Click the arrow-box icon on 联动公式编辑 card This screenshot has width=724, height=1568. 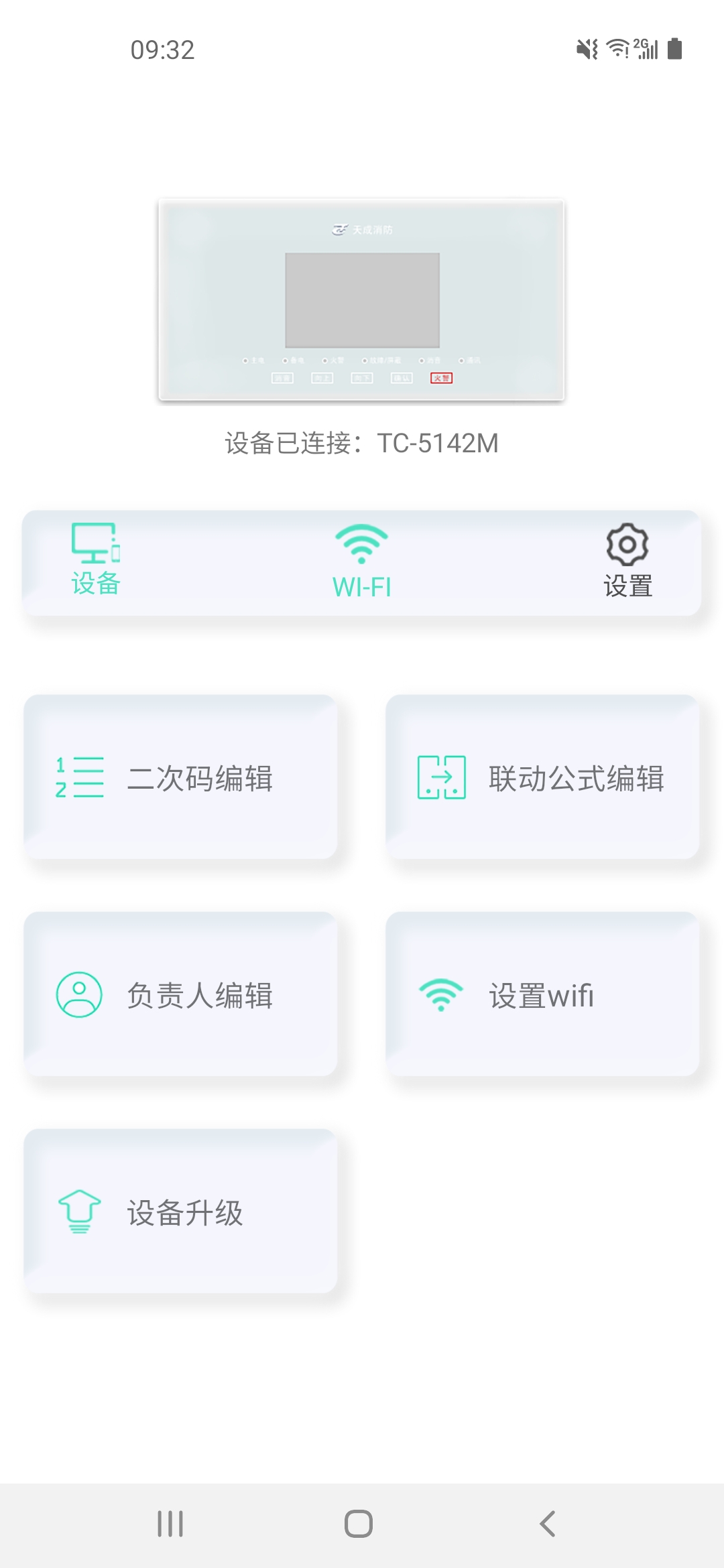[x=440, y=777]
